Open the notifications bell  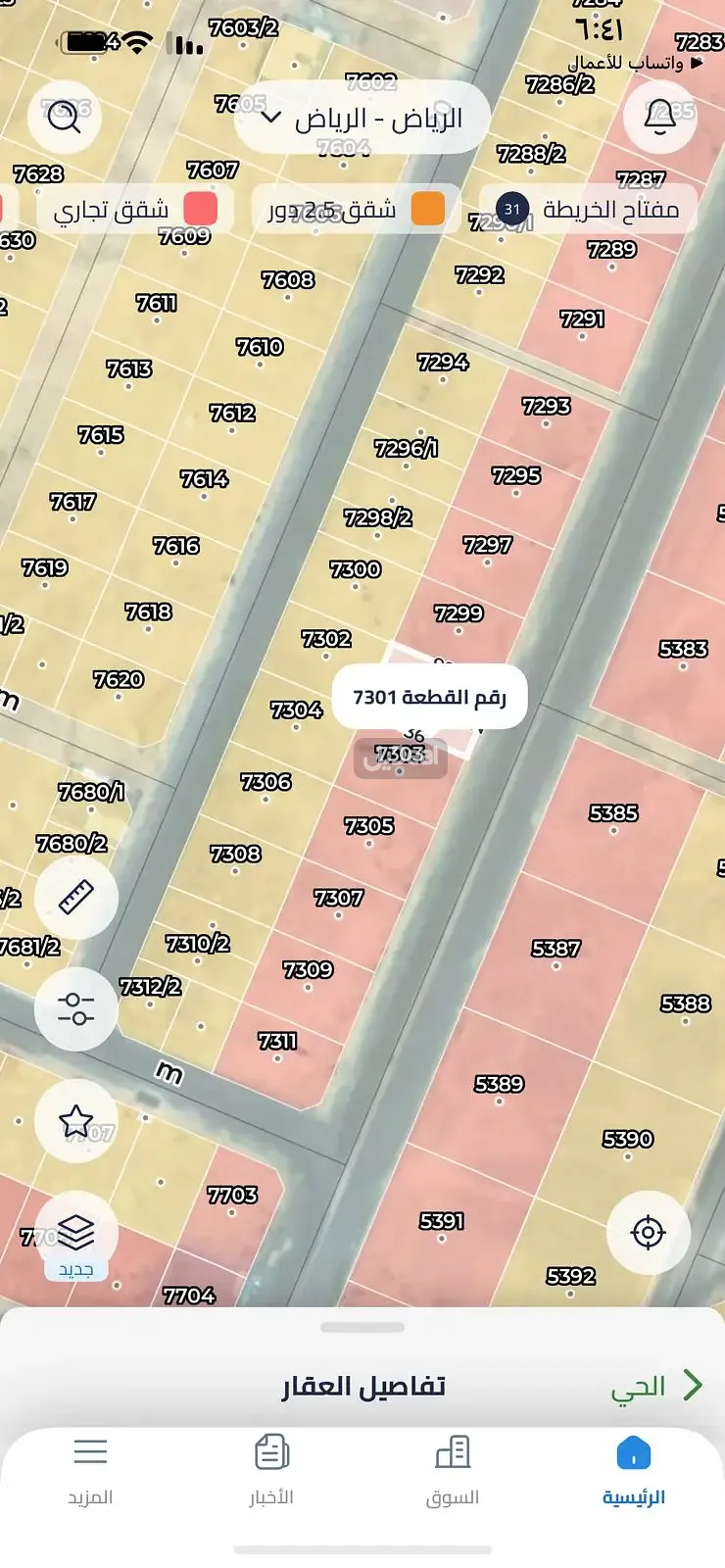click(659, 117)
